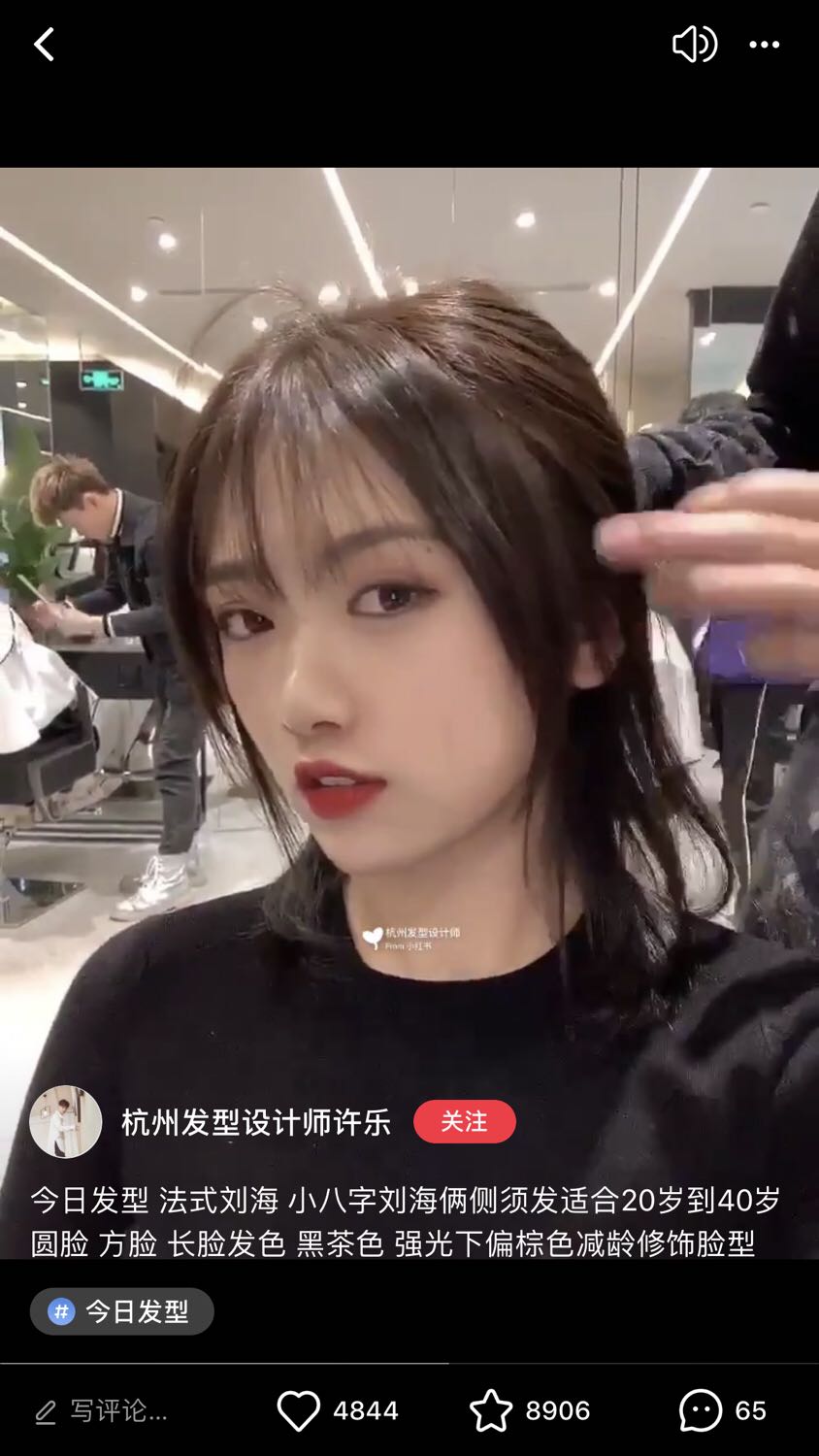Open 杭州发型设计师许乐's profile avatar
Screen dimensions: 819x1456
(66, 1121)
